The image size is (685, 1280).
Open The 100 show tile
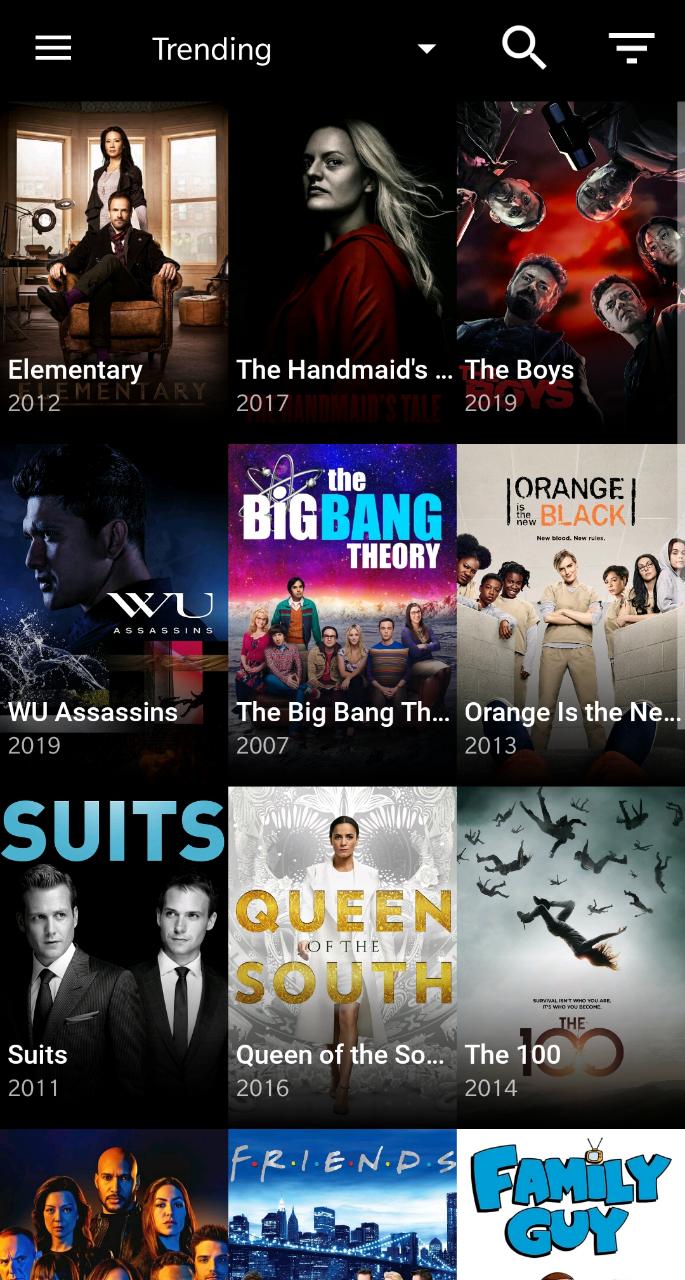pyautogui.click(x=571, y=957)
